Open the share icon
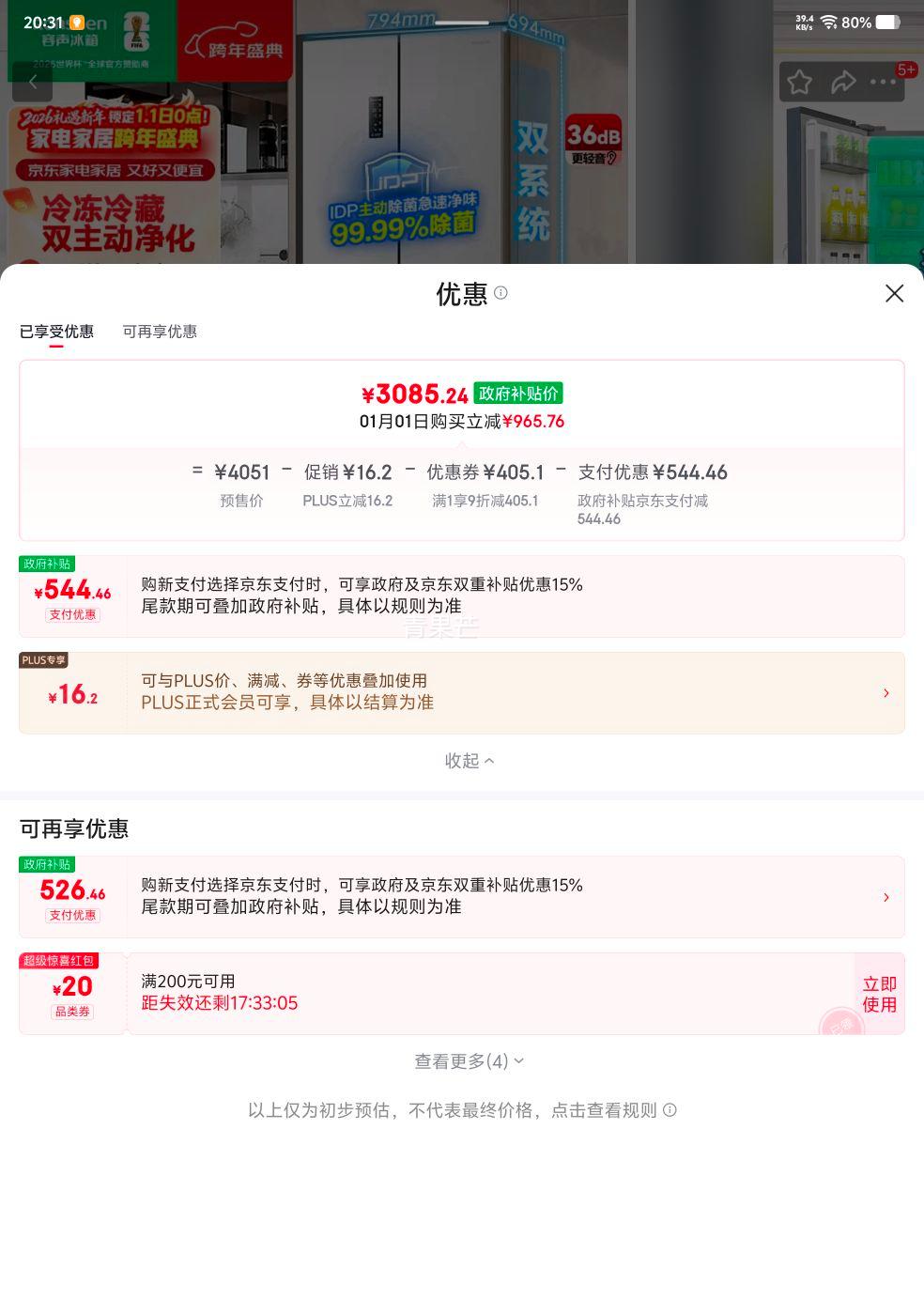The image size is (924, 1315). pyautogui.click(x=842, y=83)
